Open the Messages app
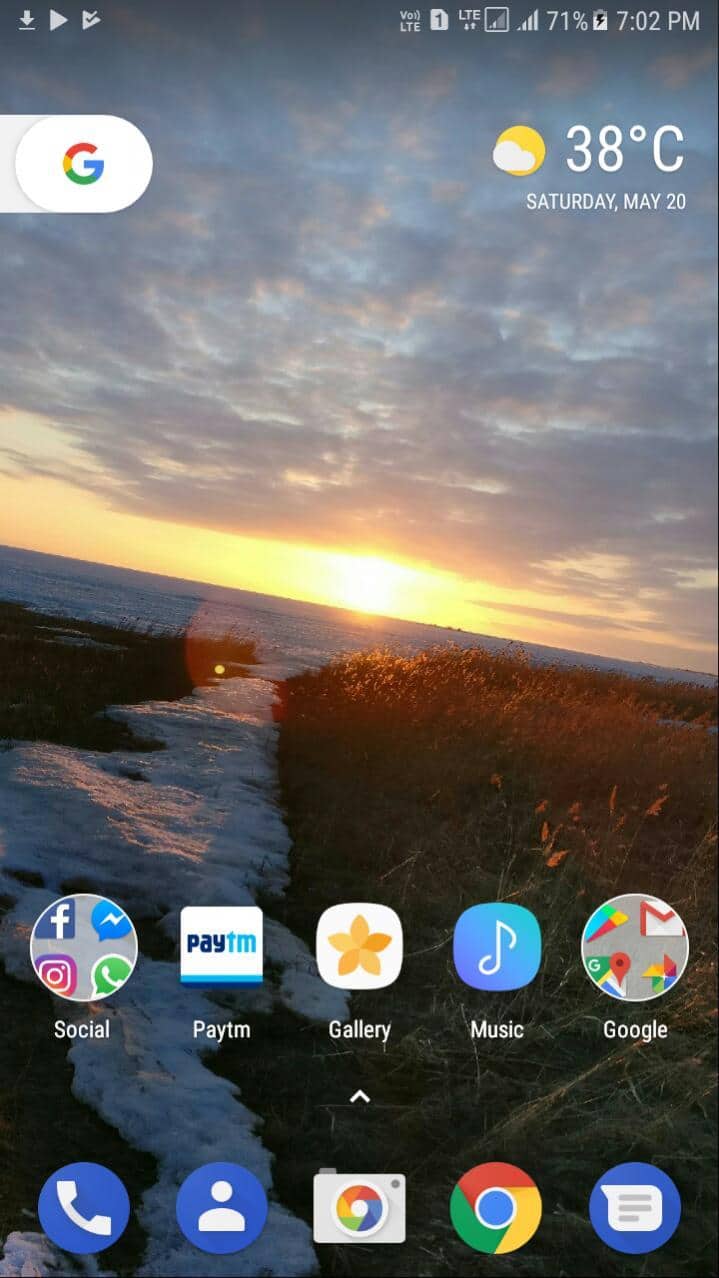 (635, 1208)
